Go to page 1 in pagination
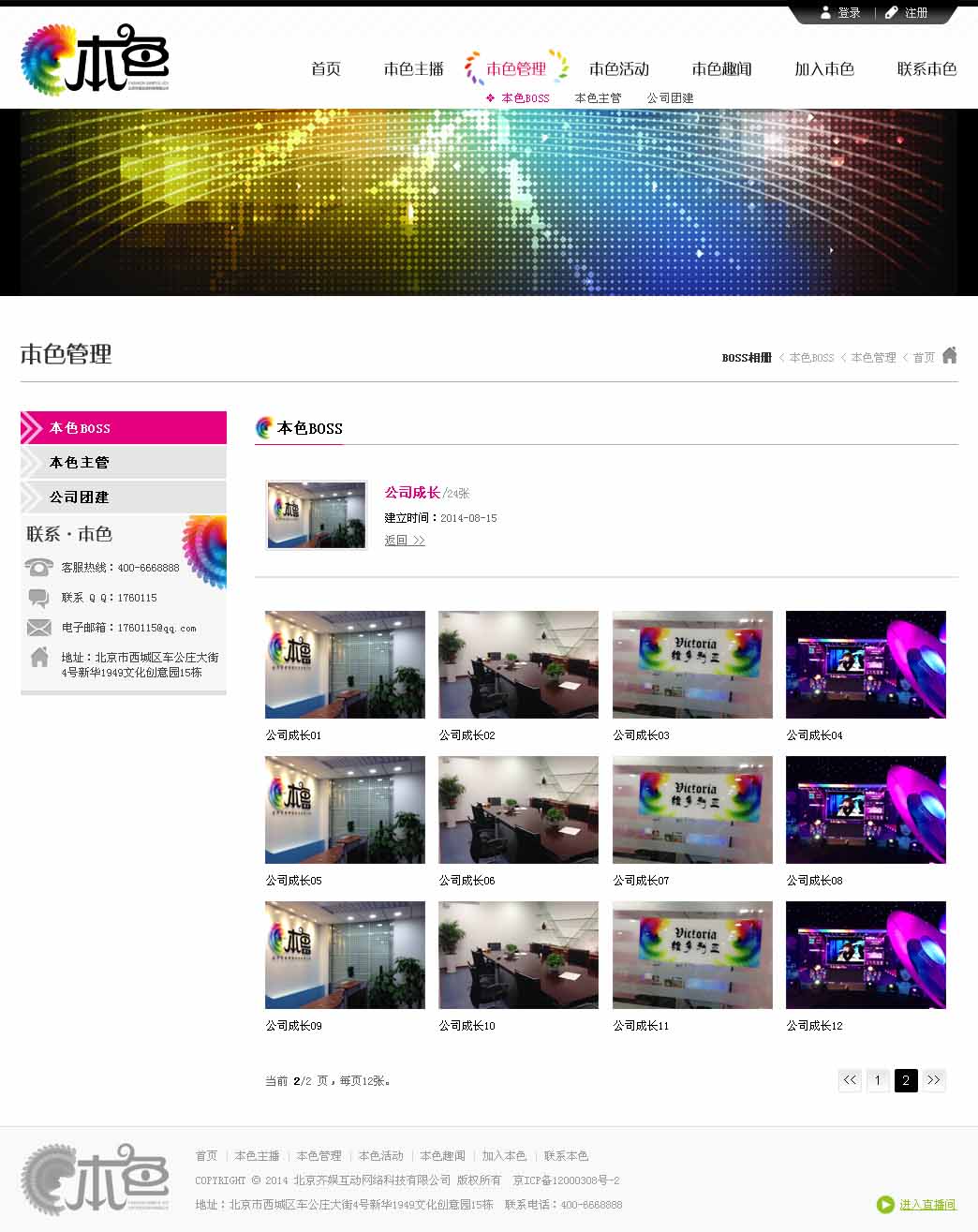This screenshot has height=1232, width=978. (878, 1080)
